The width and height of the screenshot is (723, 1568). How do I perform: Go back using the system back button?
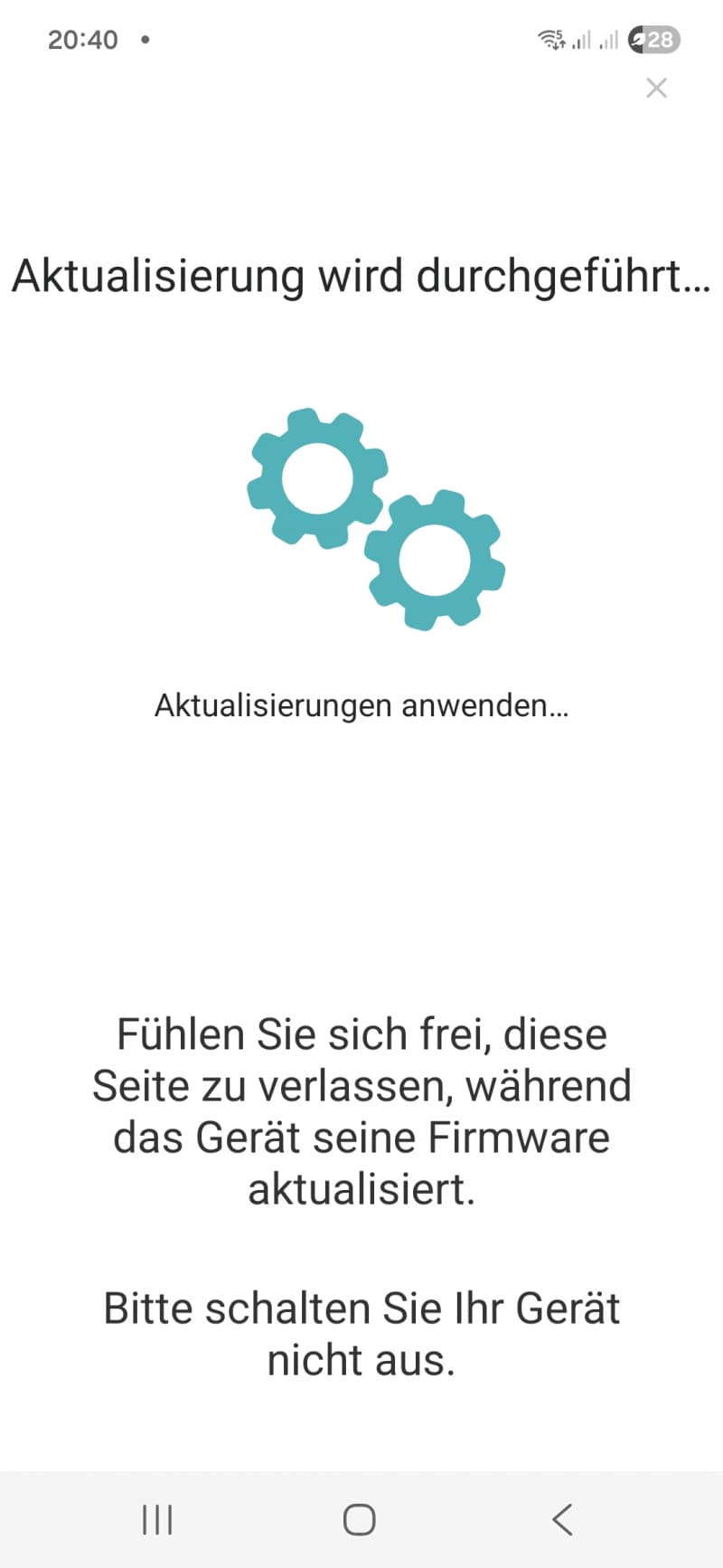pyautogui.click(x=562, y=1519)
